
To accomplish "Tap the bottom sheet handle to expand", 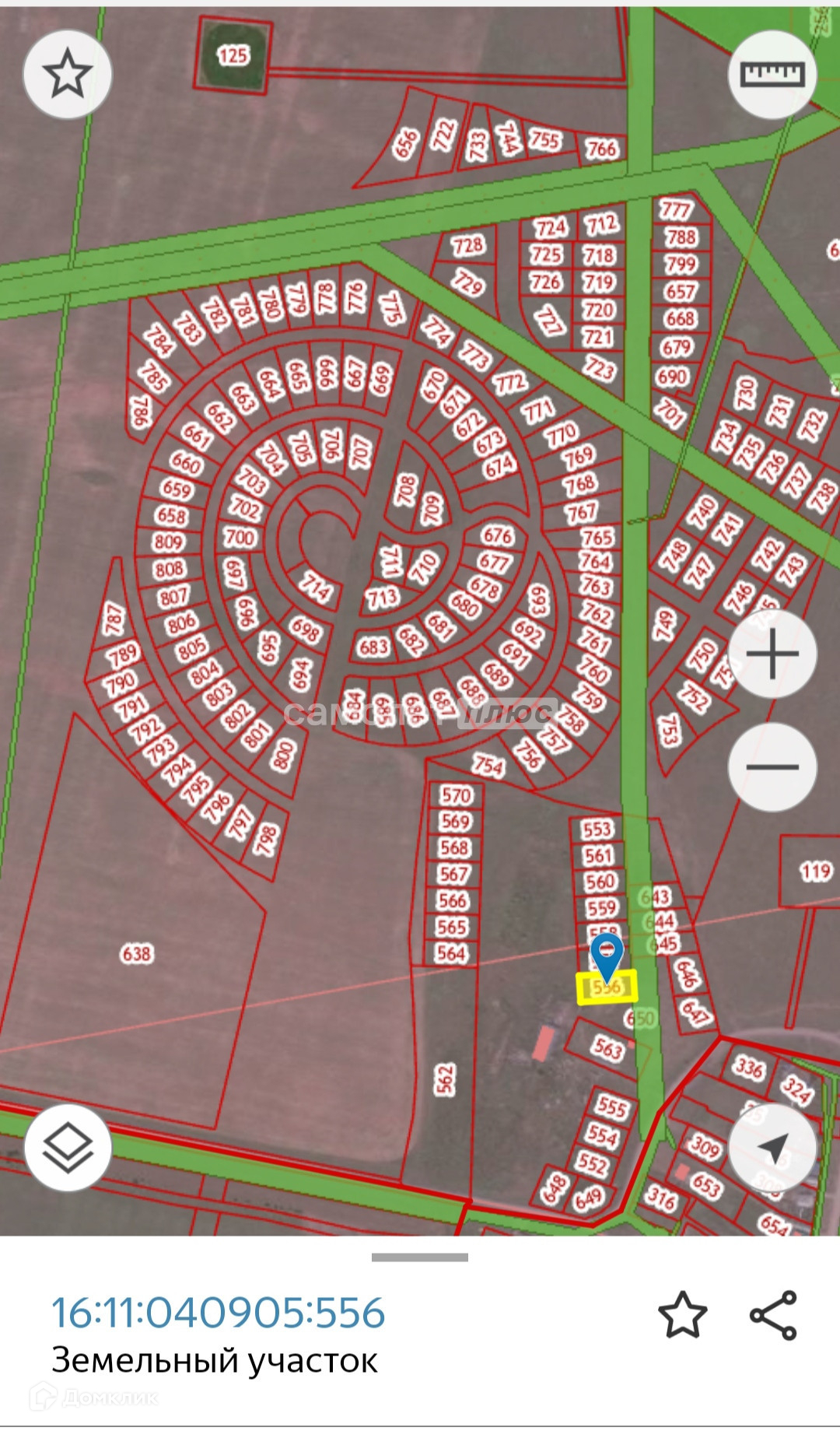I will 420,1257.
